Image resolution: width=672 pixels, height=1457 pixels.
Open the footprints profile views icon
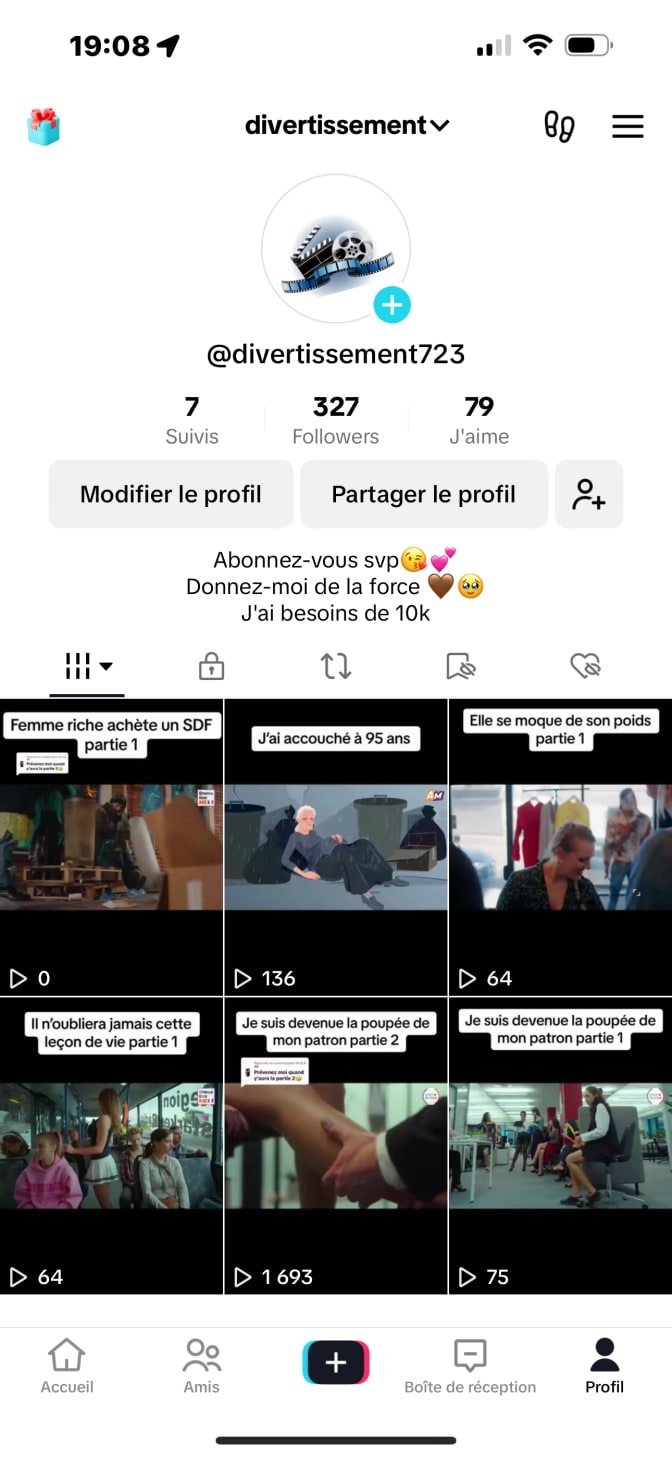tap(559, 127)
